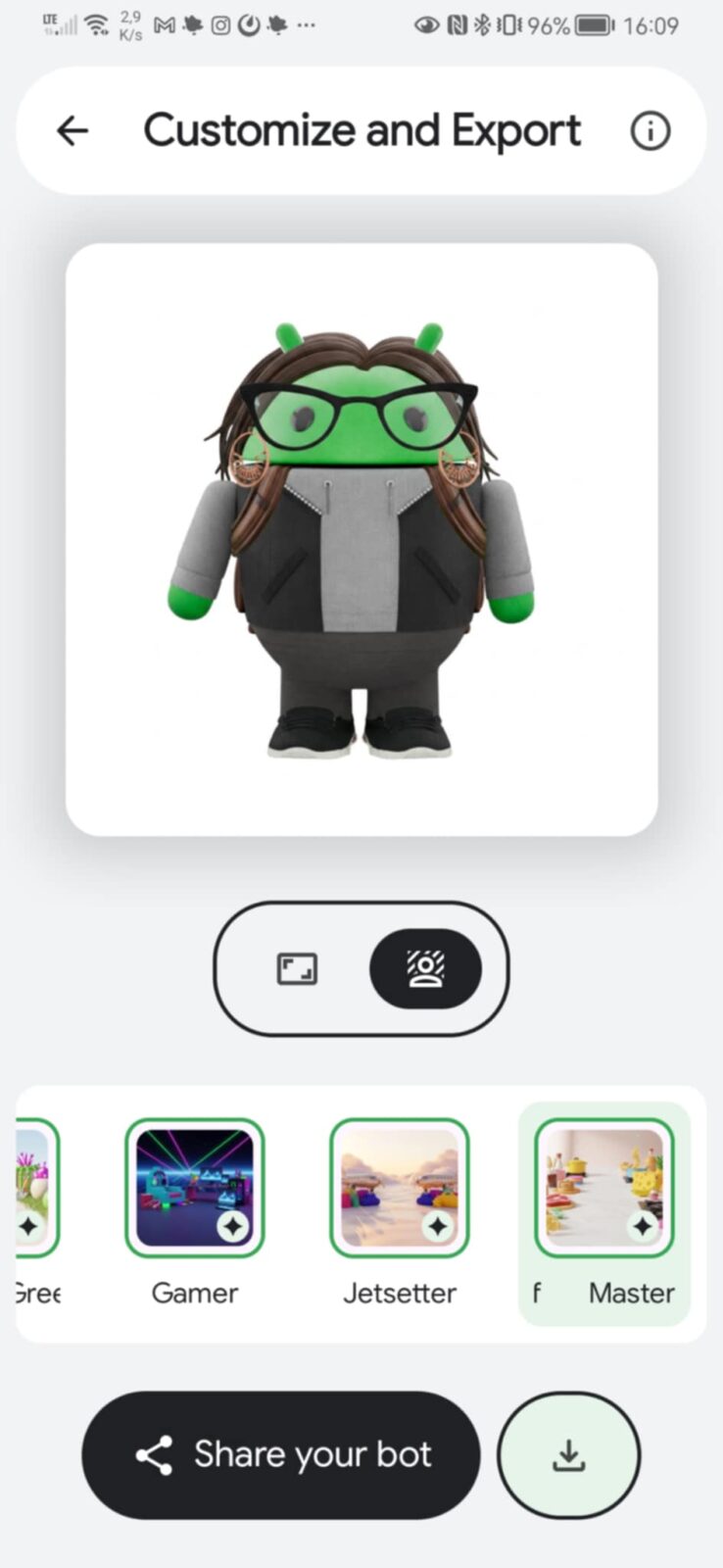Go back from Customize and Export
Screen dimensions: 723x1568
[72, 130]
